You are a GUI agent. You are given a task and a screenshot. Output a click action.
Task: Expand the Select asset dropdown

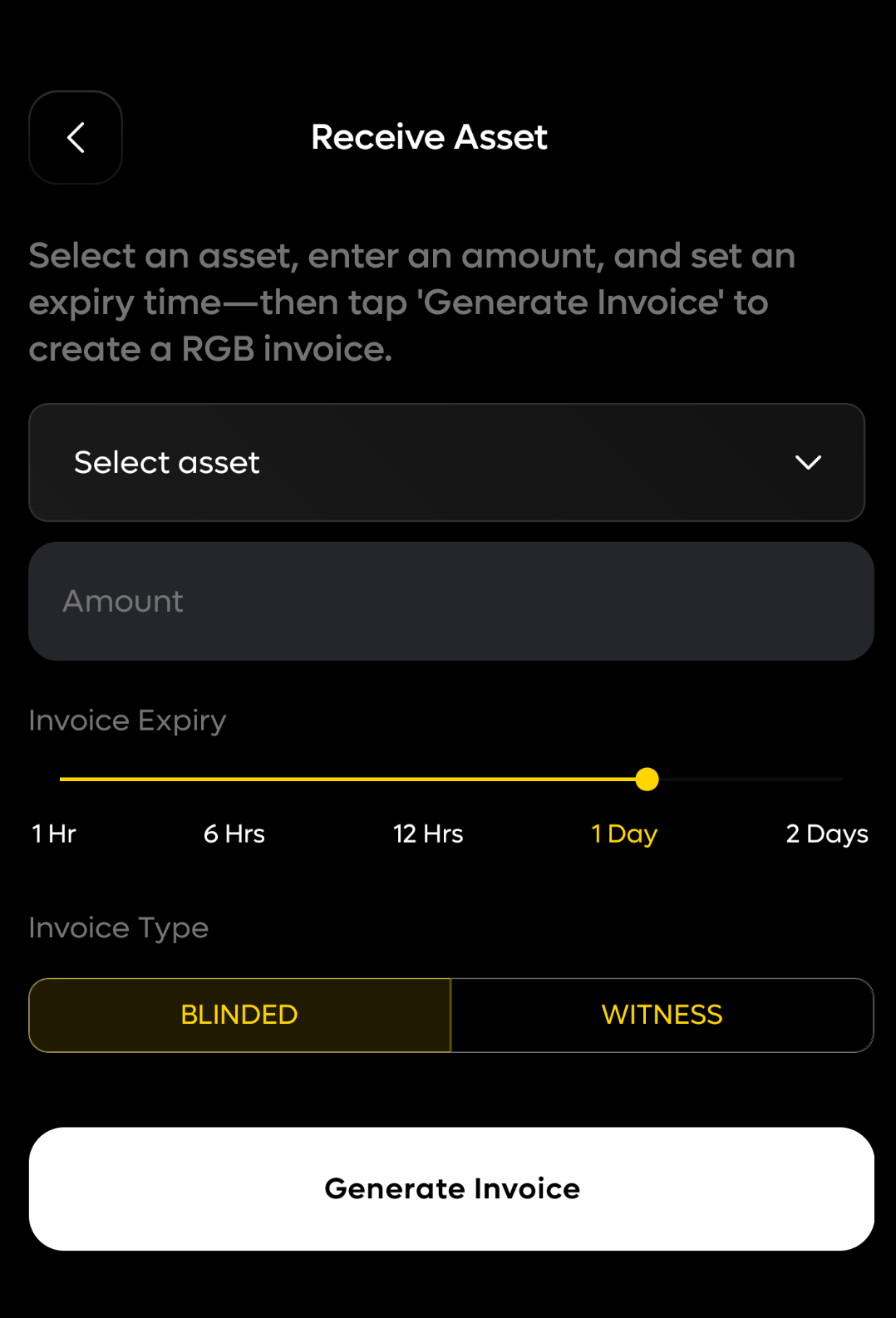(446, 463)
